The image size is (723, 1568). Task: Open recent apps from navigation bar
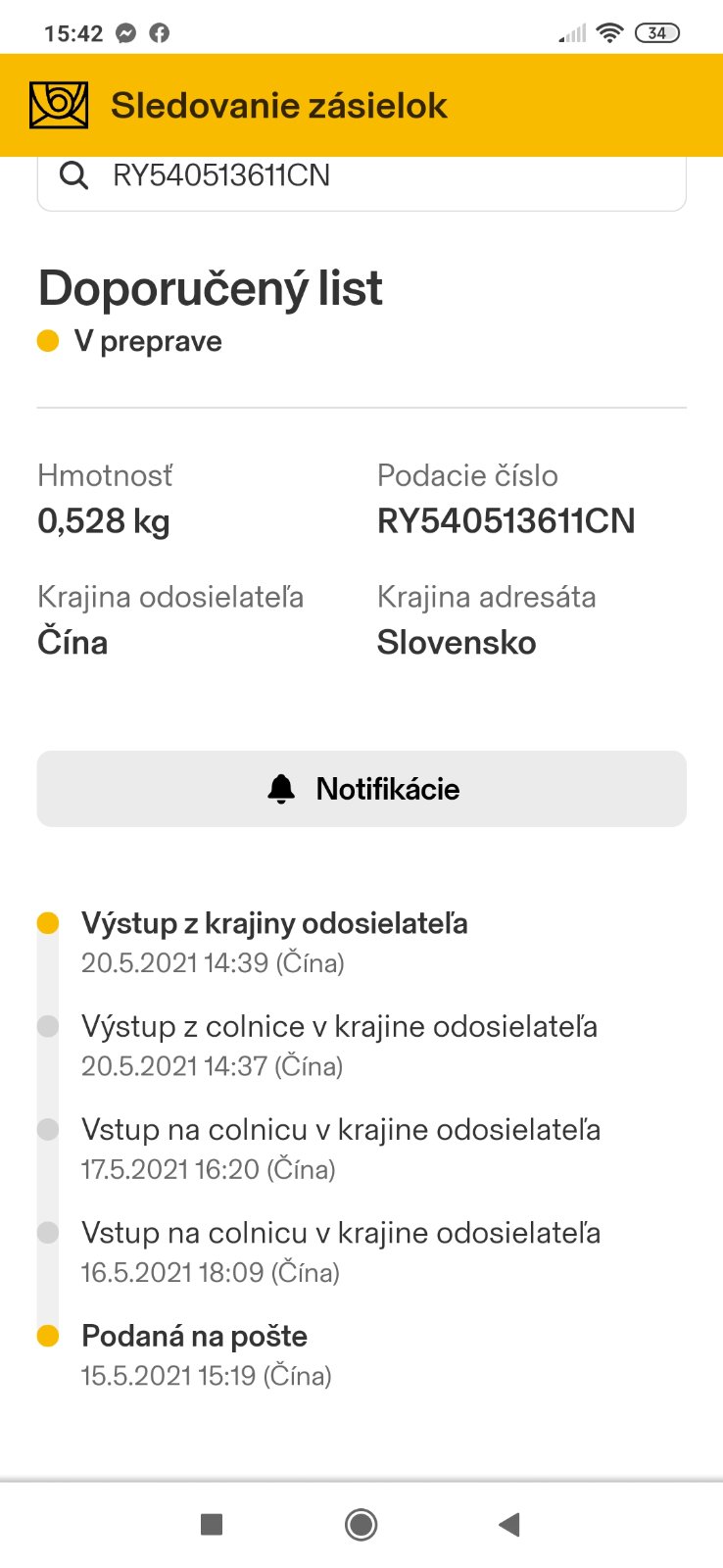tap(211, 1524)
